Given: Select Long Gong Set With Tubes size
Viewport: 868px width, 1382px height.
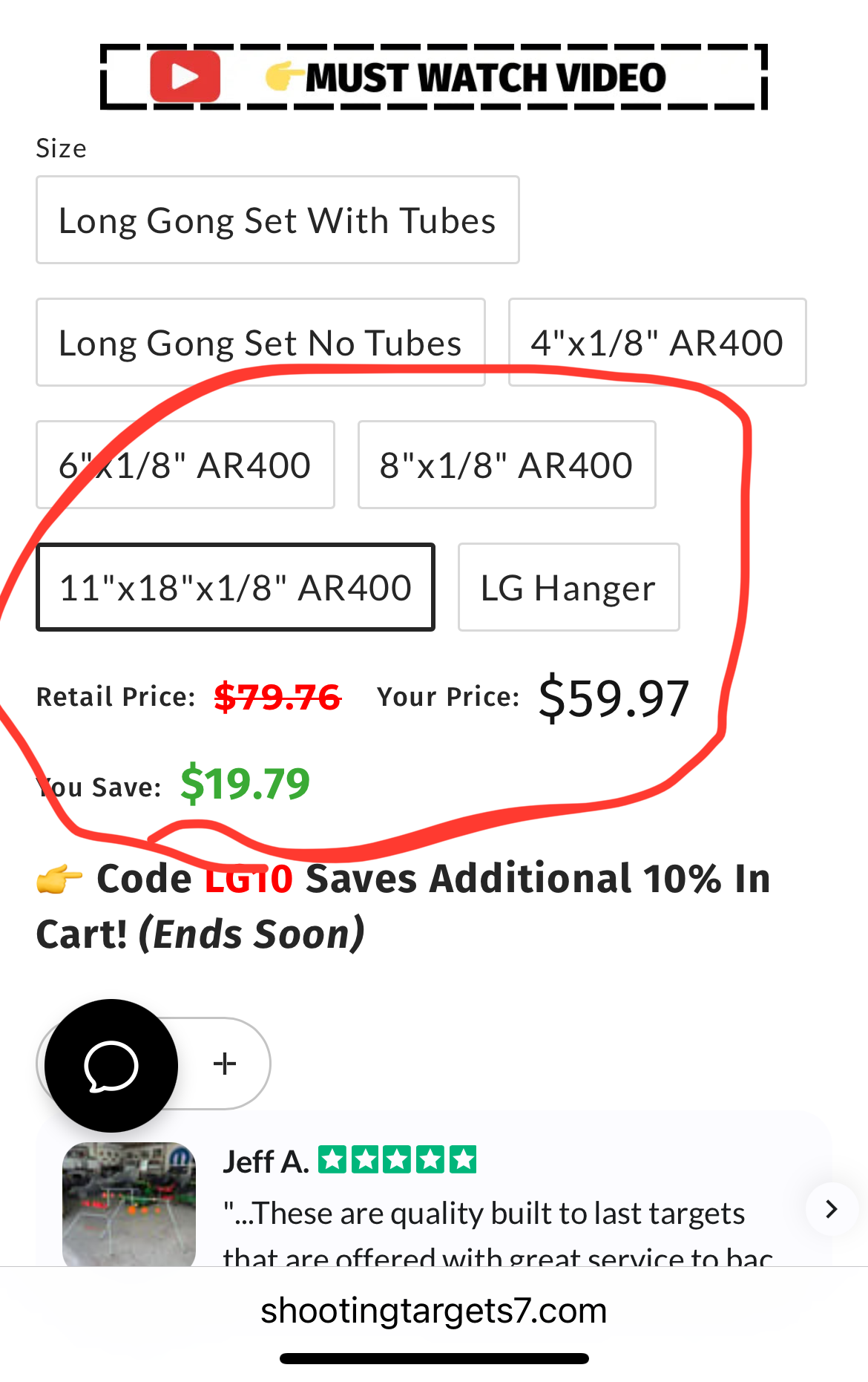Looking at the screenshot, I should 277,220.
